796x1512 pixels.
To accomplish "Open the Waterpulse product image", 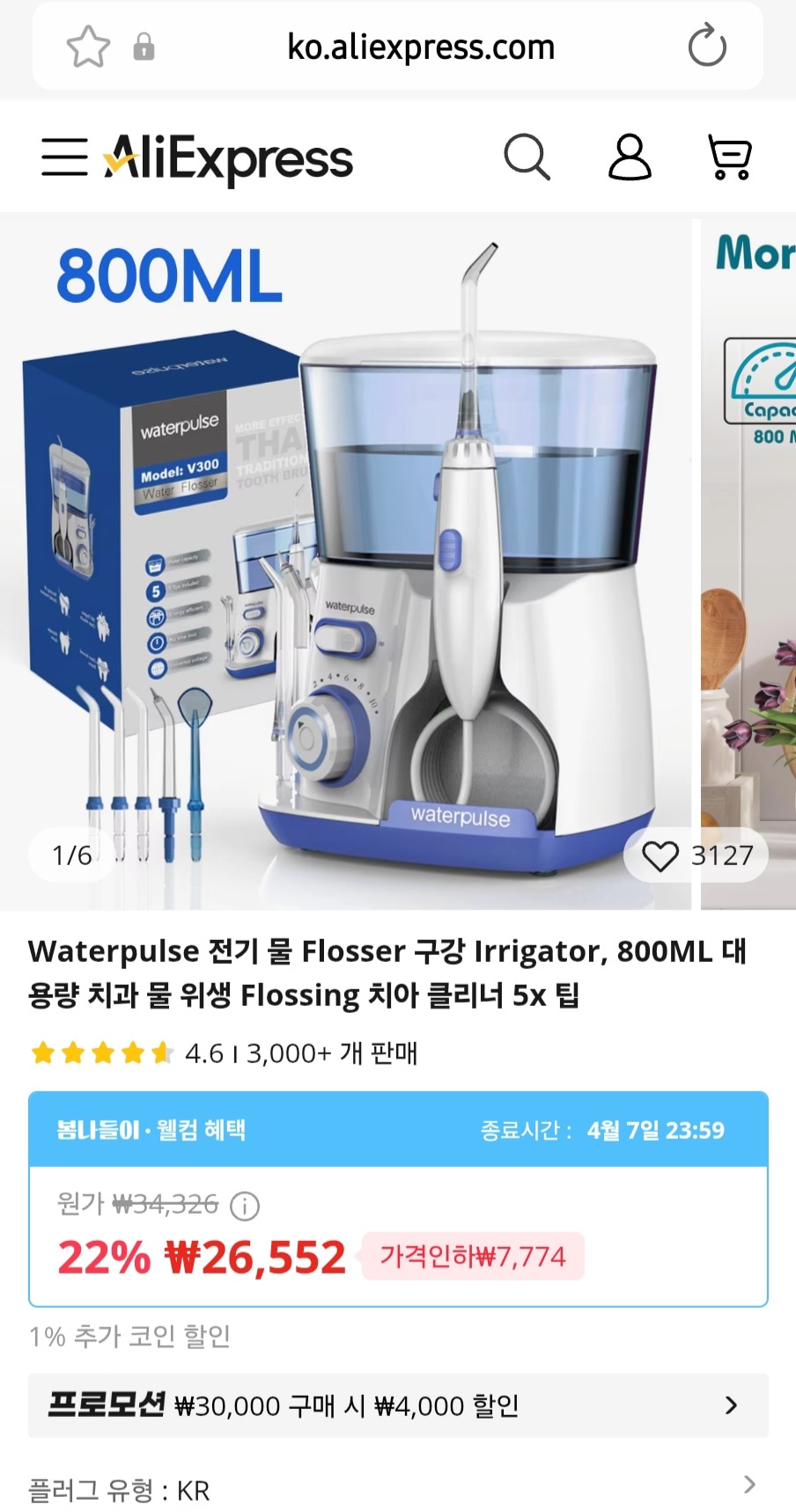I will click(x=352, y=563).
